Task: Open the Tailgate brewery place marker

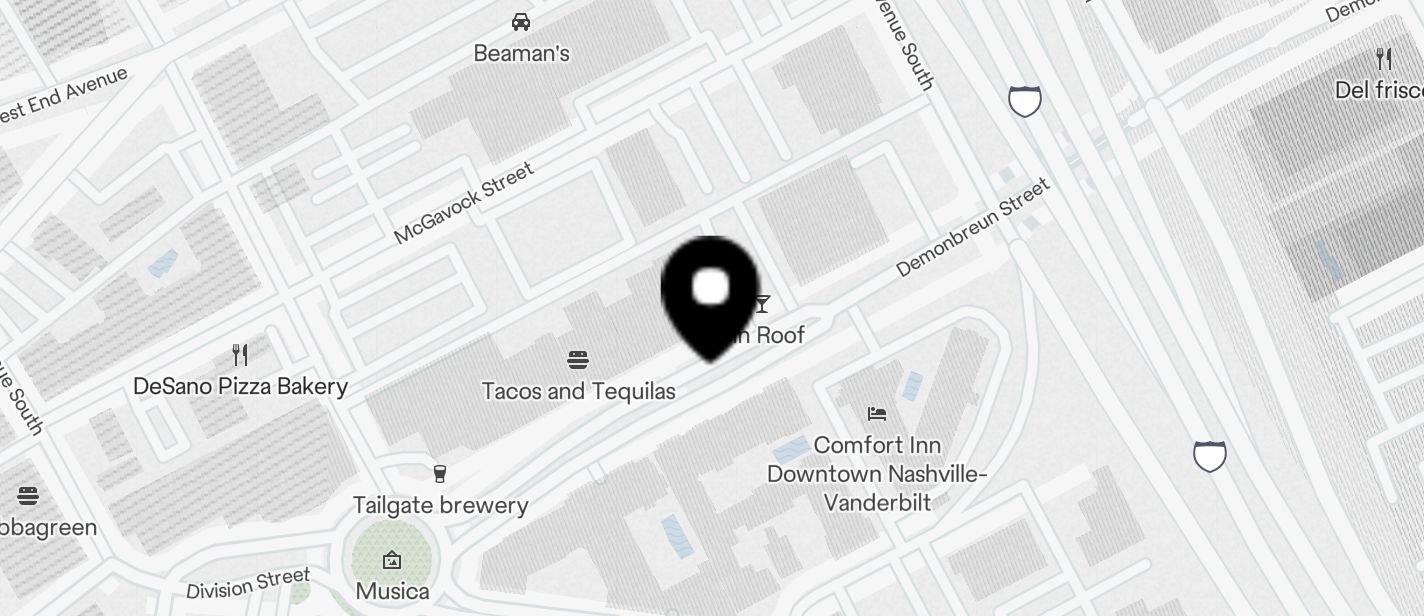Action: click(440, 474)
